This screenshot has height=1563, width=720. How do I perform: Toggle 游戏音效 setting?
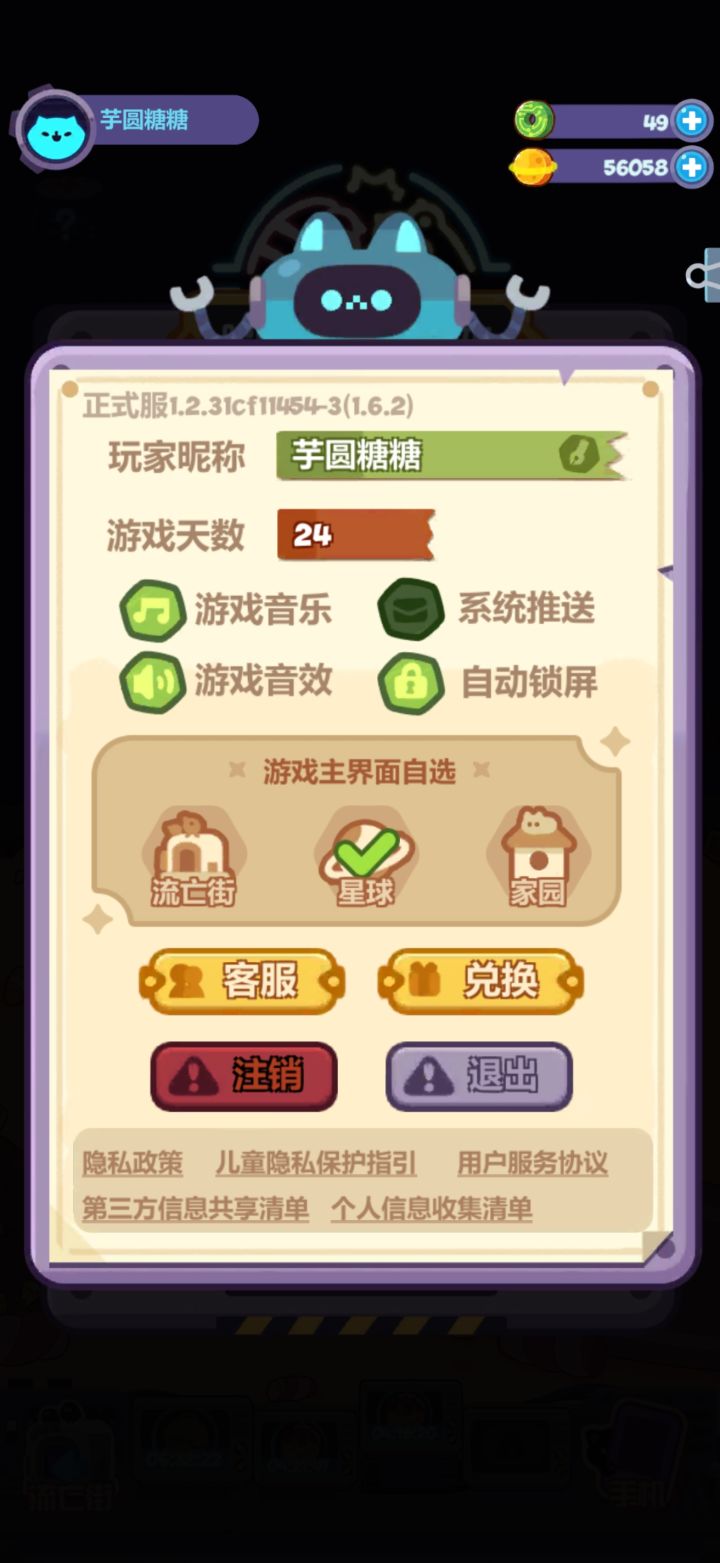[x=152, y=684]
